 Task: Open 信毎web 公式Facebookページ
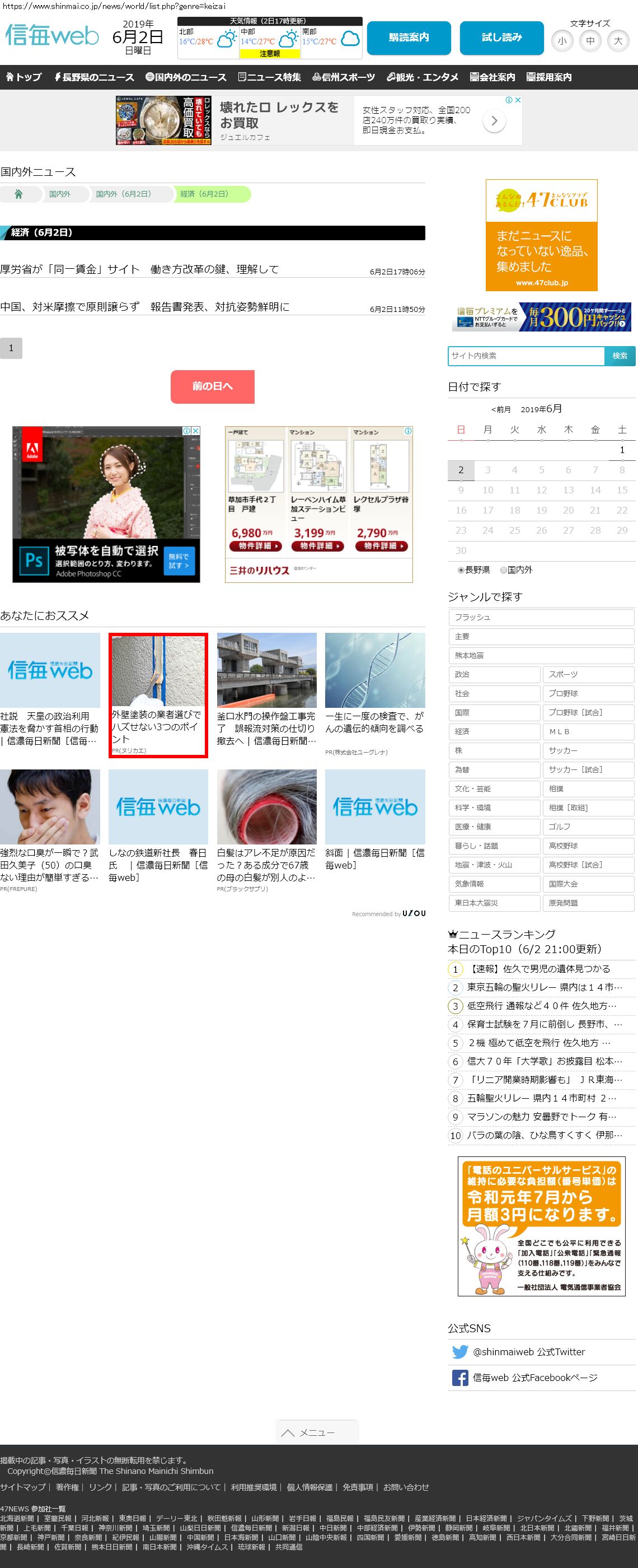coord(534,1378)
